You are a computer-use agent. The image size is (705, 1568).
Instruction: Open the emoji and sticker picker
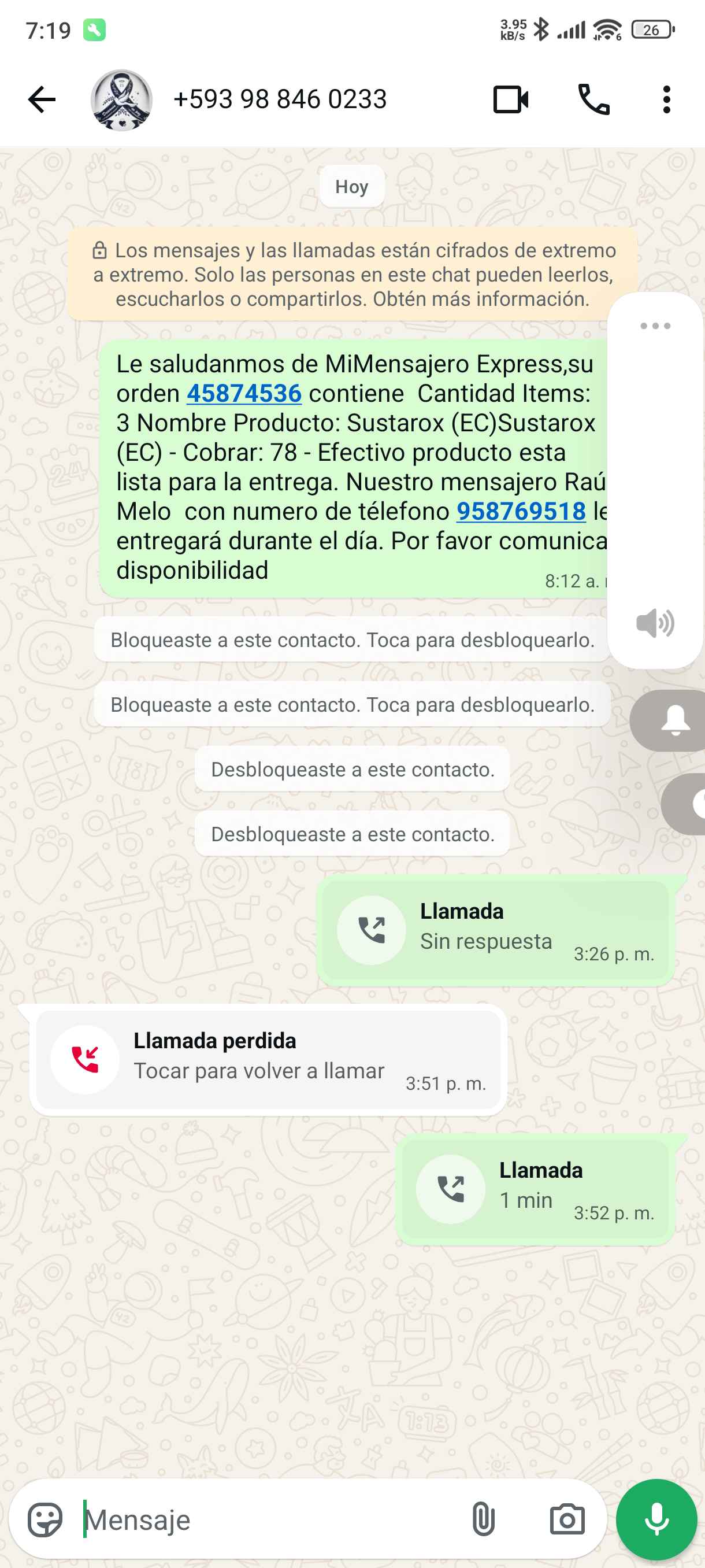click(45, 1520)
